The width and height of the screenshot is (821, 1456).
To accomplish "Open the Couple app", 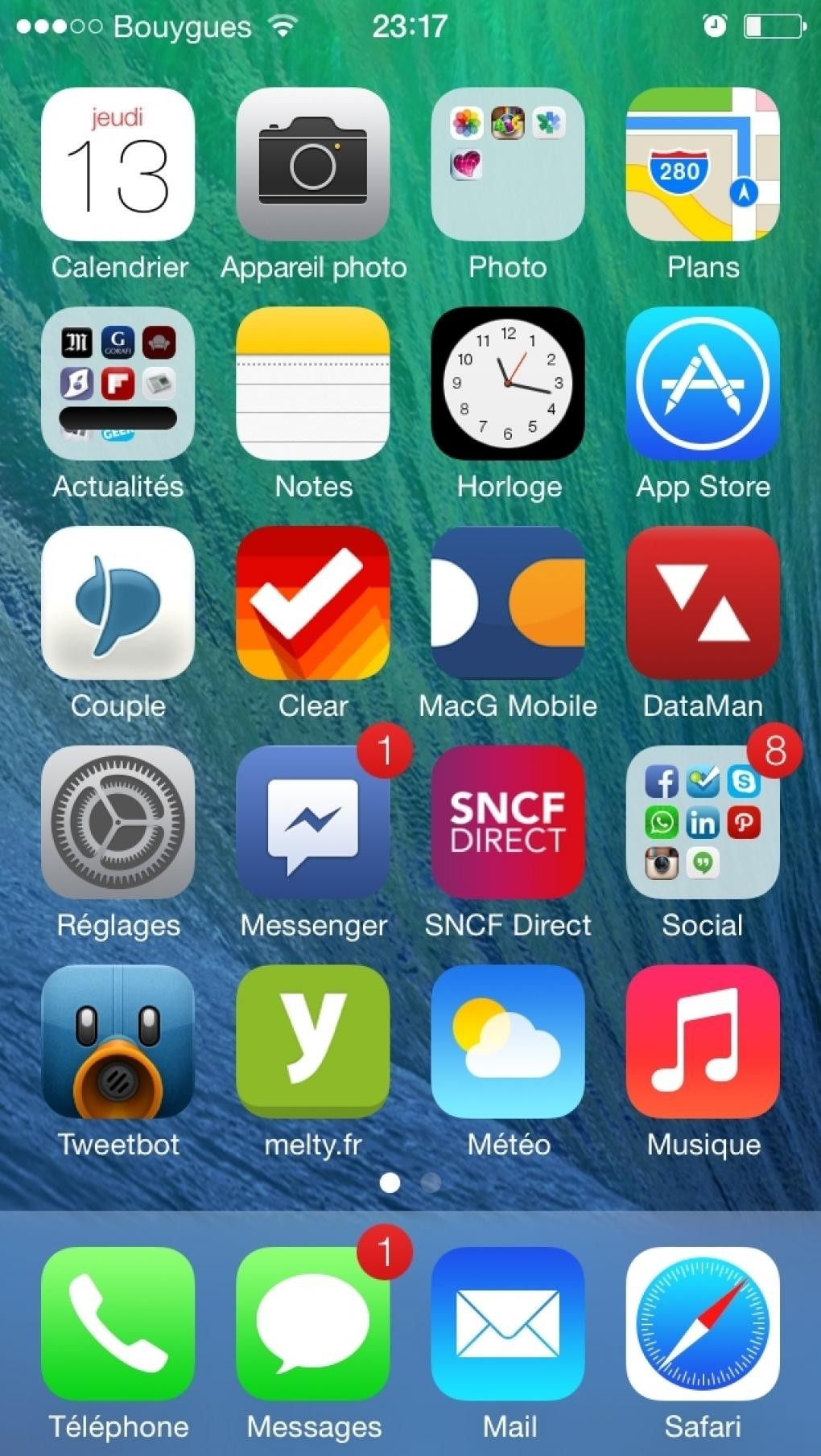I will 118,603.
